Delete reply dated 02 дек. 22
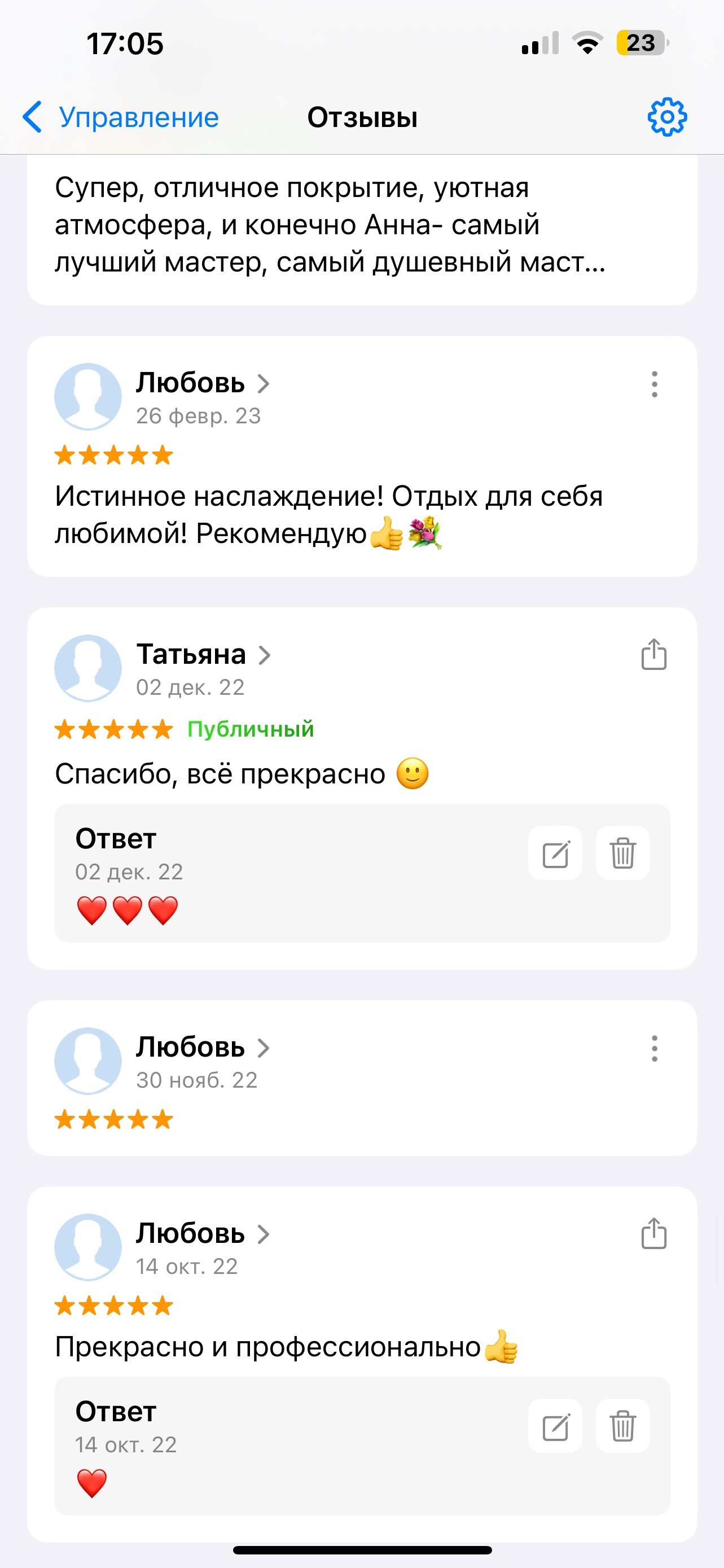This screenshot has height=1568, width=724. point(622,853)
